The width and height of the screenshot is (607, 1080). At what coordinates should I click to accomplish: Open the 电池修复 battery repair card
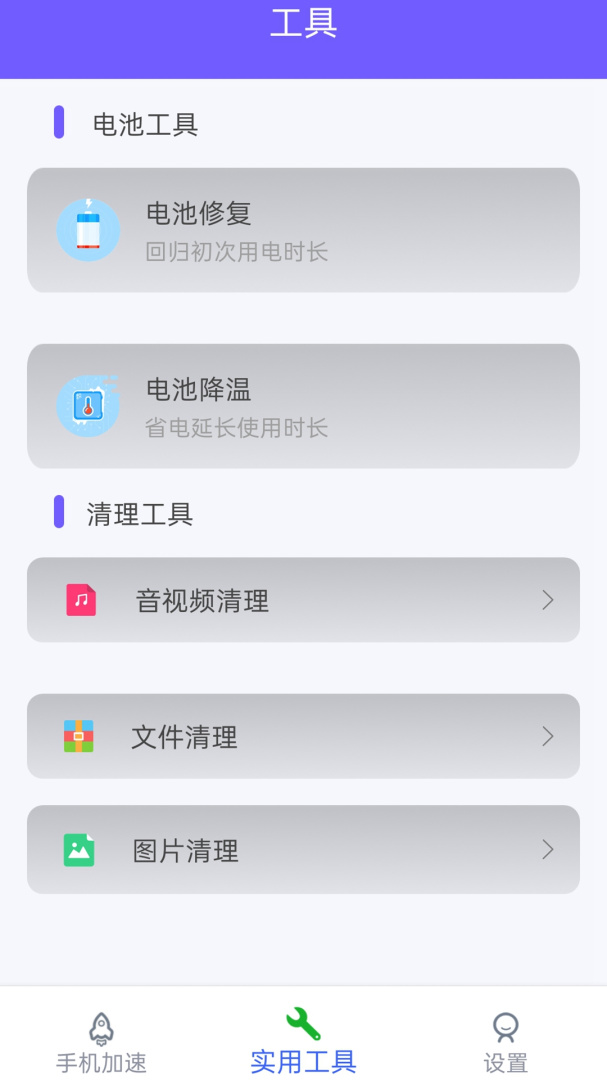(303, 230)
